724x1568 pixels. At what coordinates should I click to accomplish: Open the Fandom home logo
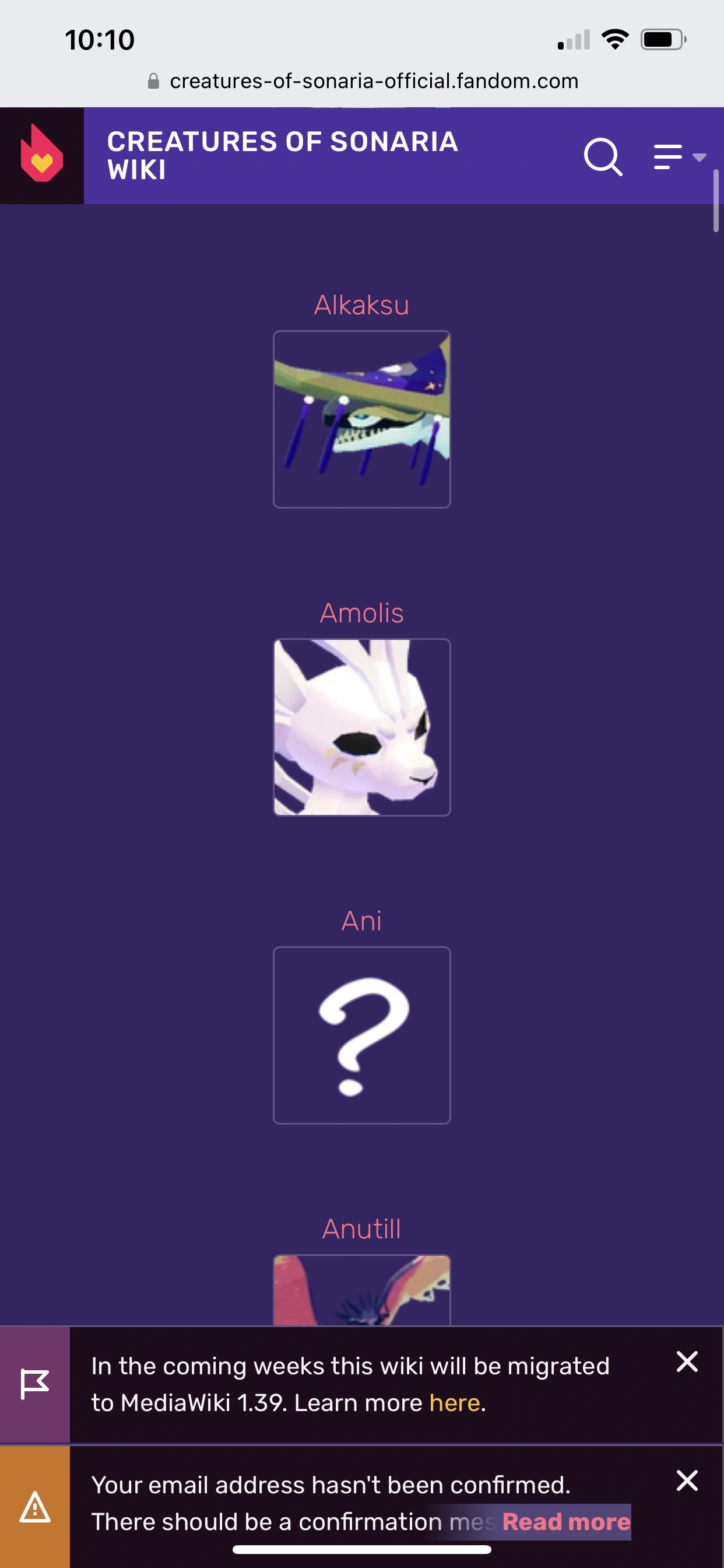click(x=41, y=155)
